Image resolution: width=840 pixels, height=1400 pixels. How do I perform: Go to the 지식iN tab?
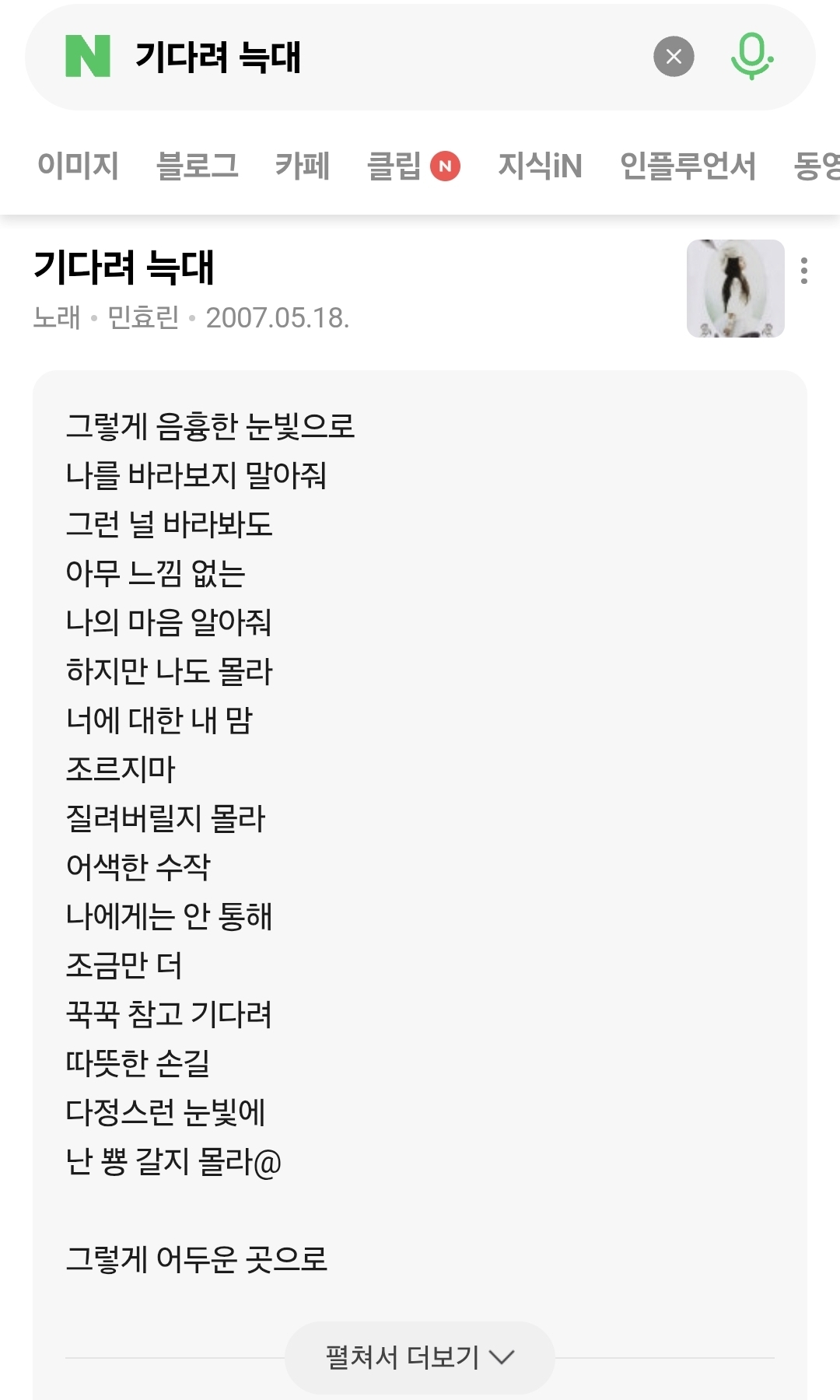(x=540, y=166)
